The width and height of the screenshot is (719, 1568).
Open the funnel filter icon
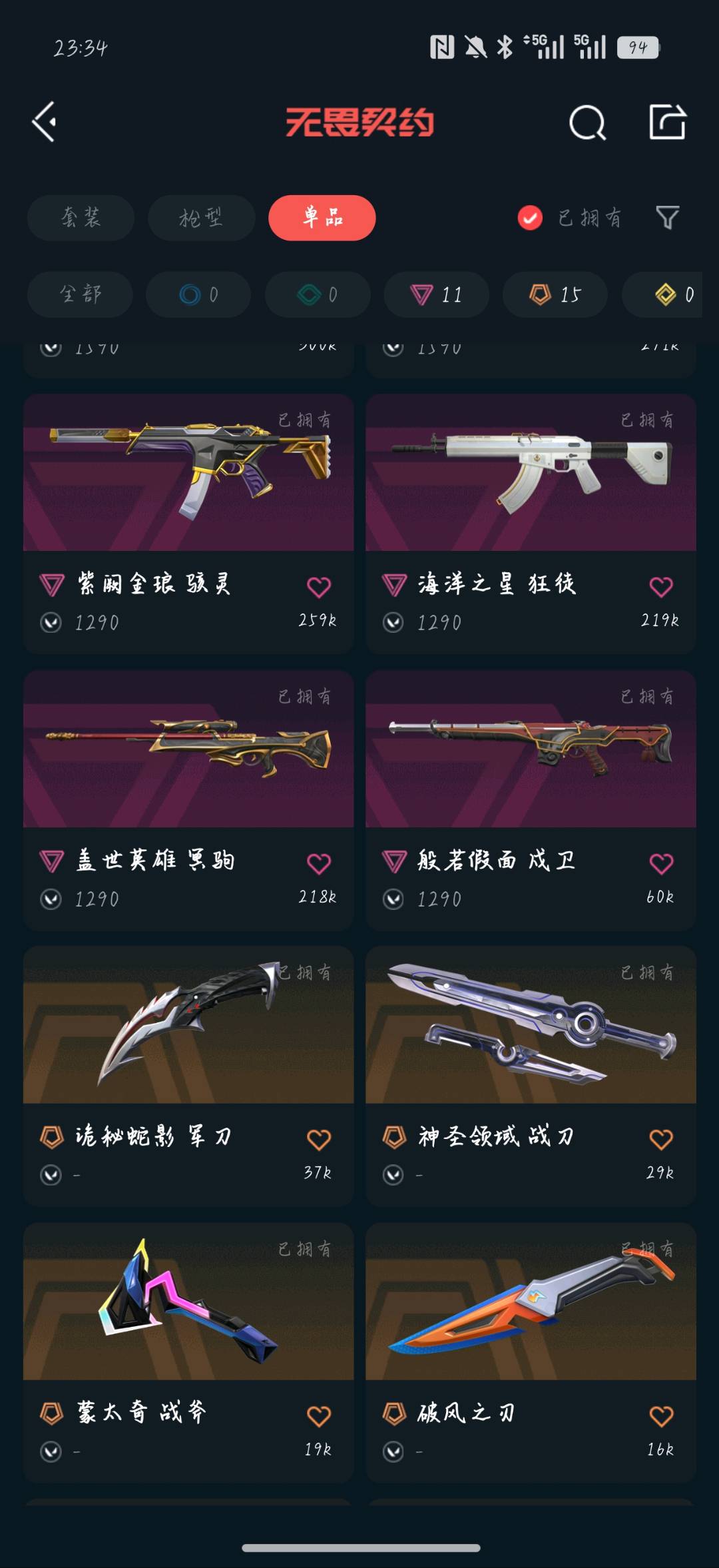point(667,217)
